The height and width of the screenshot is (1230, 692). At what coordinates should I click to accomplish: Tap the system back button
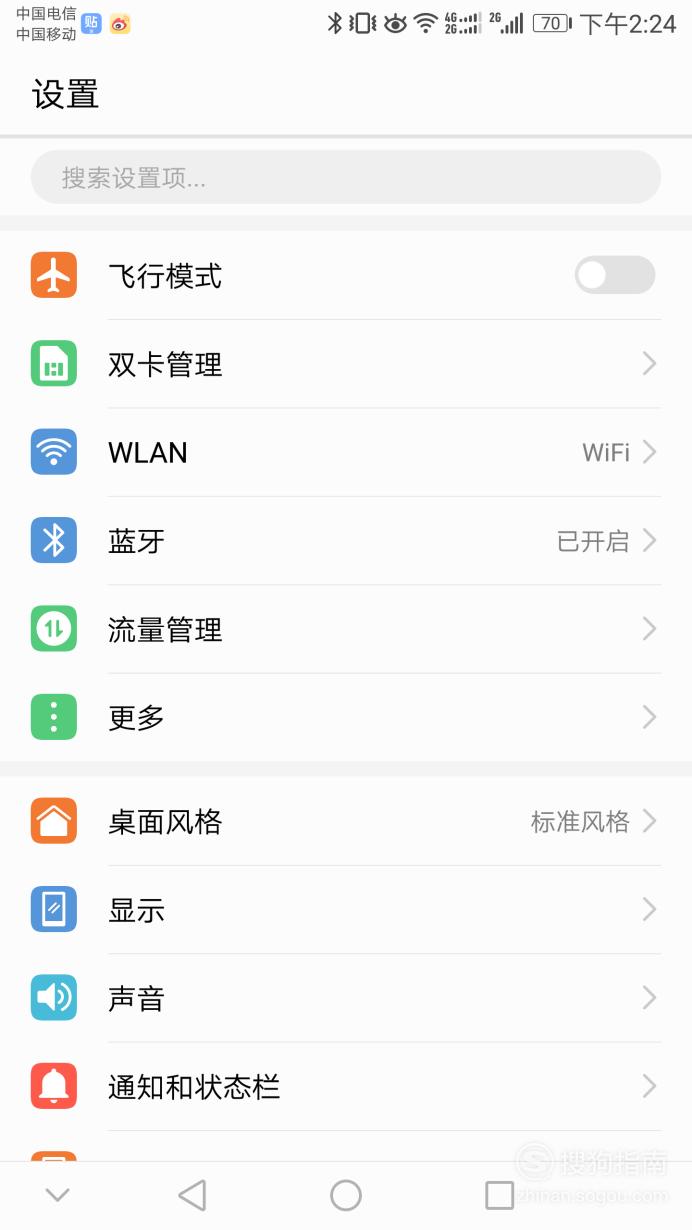coord(192,1195)
